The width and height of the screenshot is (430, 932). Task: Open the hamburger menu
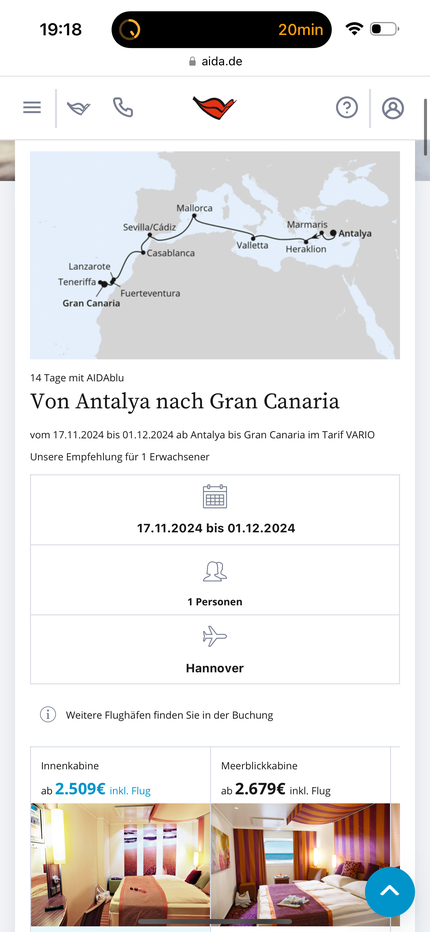click(x=32, y=108)
